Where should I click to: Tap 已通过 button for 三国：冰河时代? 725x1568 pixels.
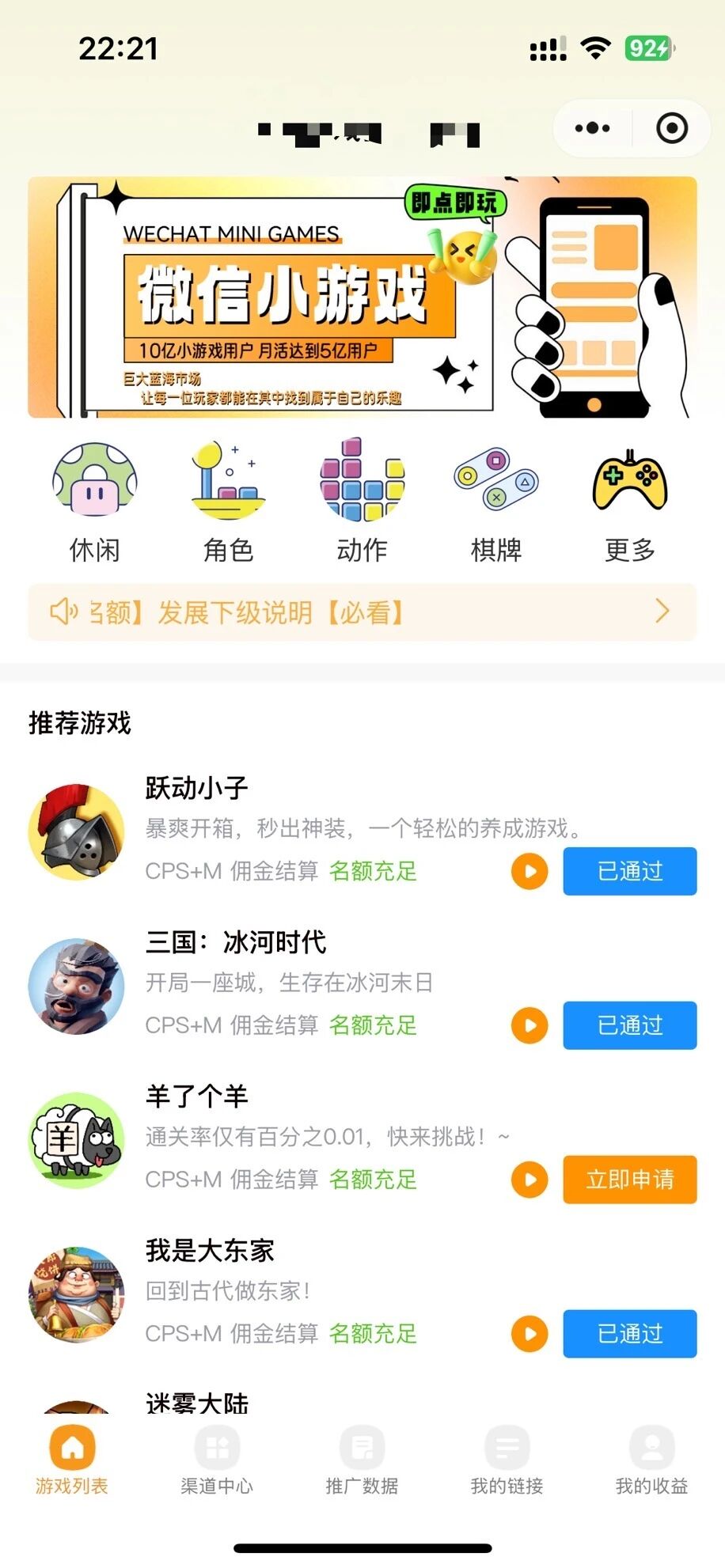pyautogui.click(x=630, y=1026)
